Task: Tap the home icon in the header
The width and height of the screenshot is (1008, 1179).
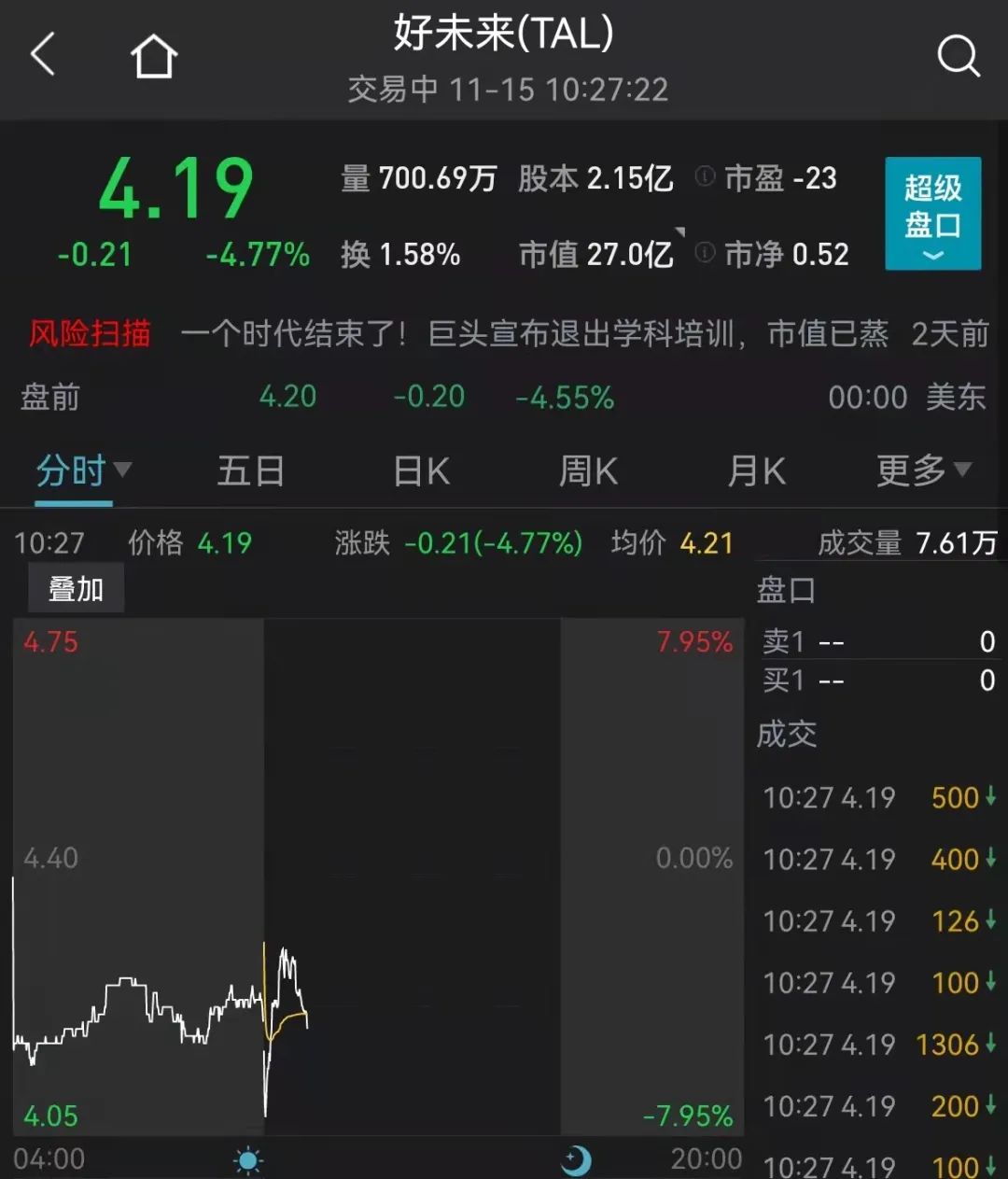Action: (x=153, y=54)
